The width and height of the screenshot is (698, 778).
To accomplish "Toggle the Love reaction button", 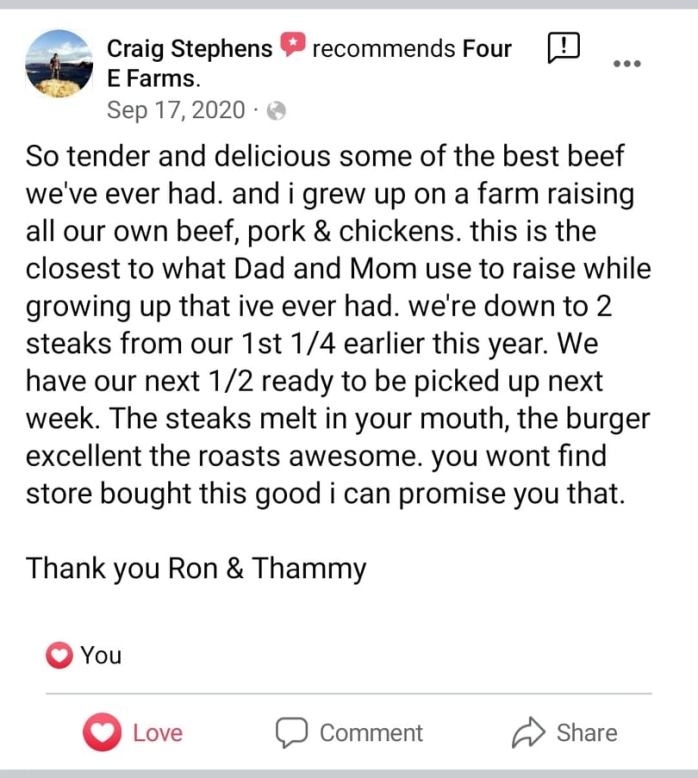I will pos(133,733).
